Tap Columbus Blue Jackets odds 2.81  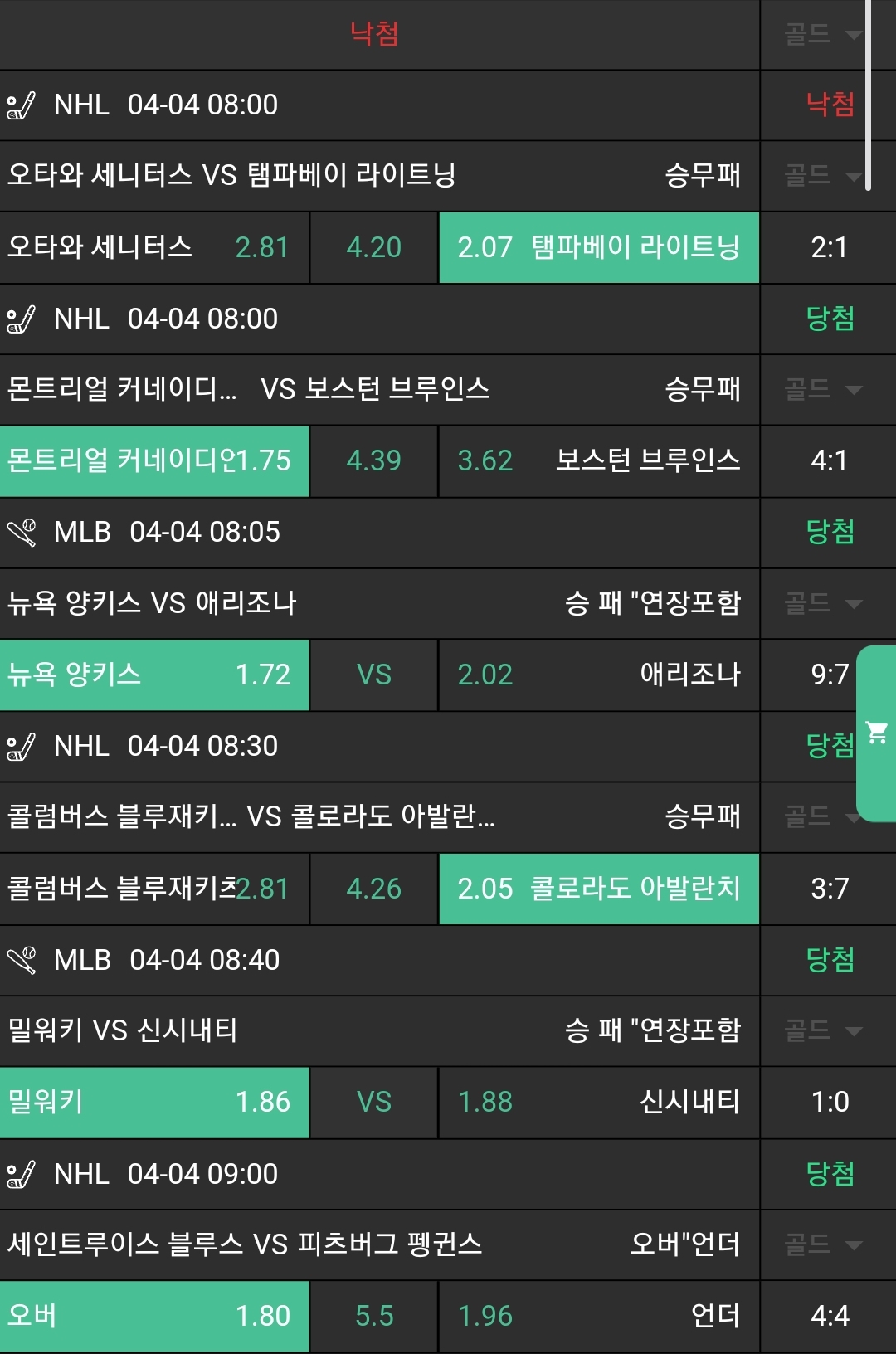154,889
